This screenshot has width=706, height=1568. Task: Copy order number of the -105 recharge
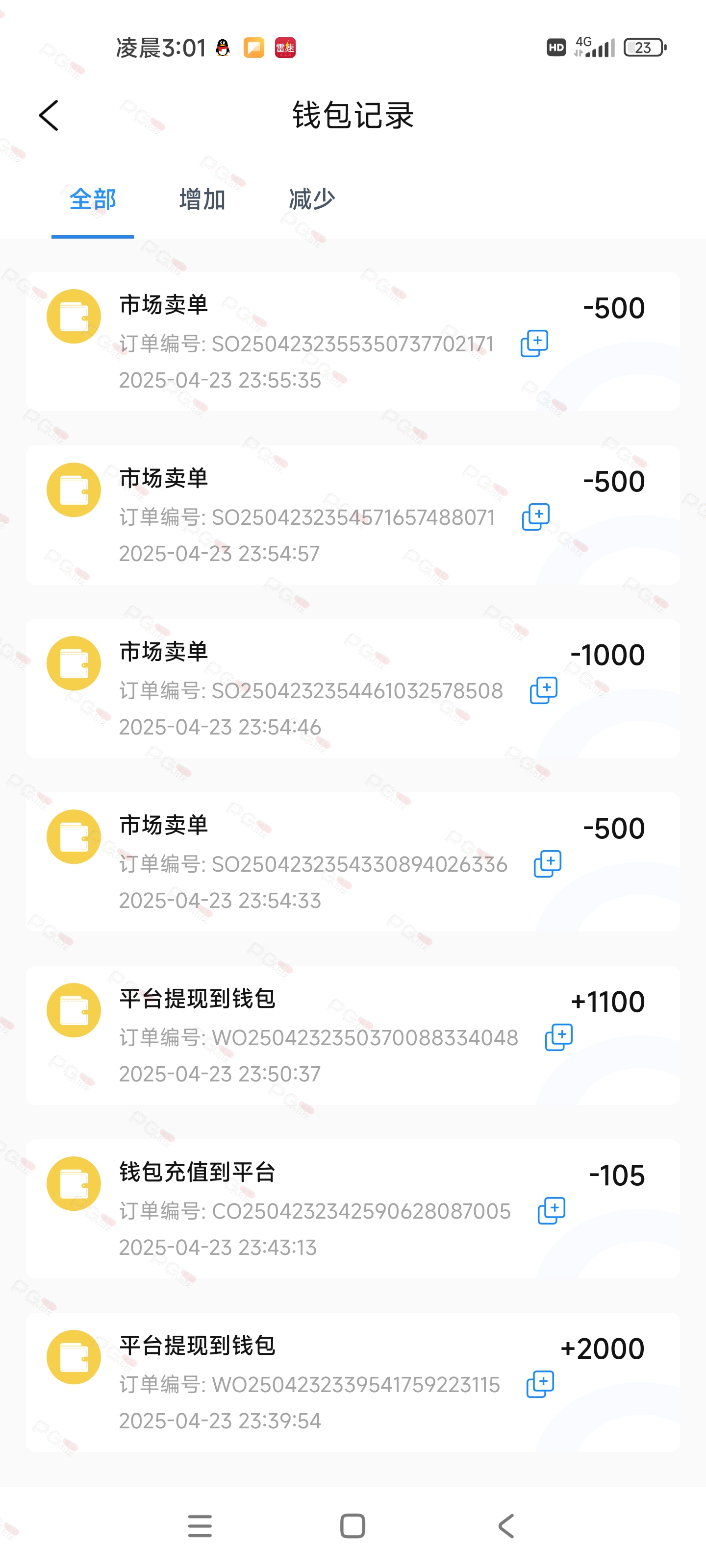point(551,1211)
